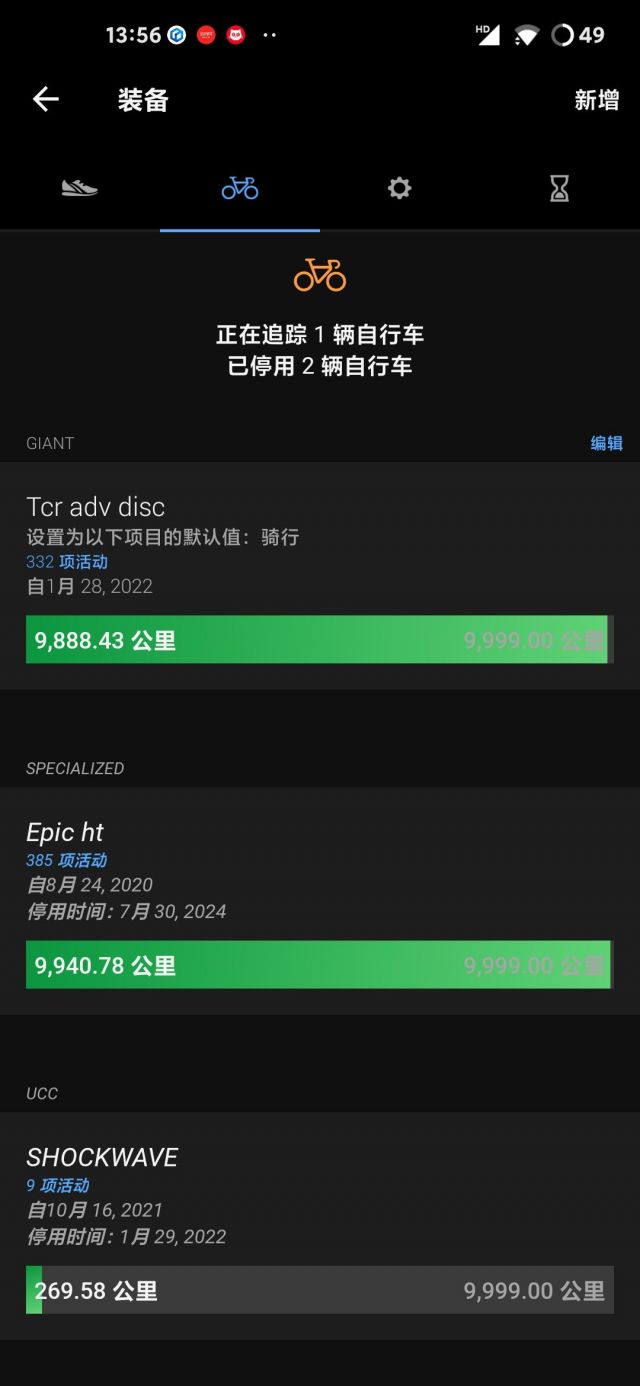Image resolution: width=640 pixels, height=1386 pixels.
Task: View SHOCKWAVE's 9 项活动
Action: point(58,1185)
